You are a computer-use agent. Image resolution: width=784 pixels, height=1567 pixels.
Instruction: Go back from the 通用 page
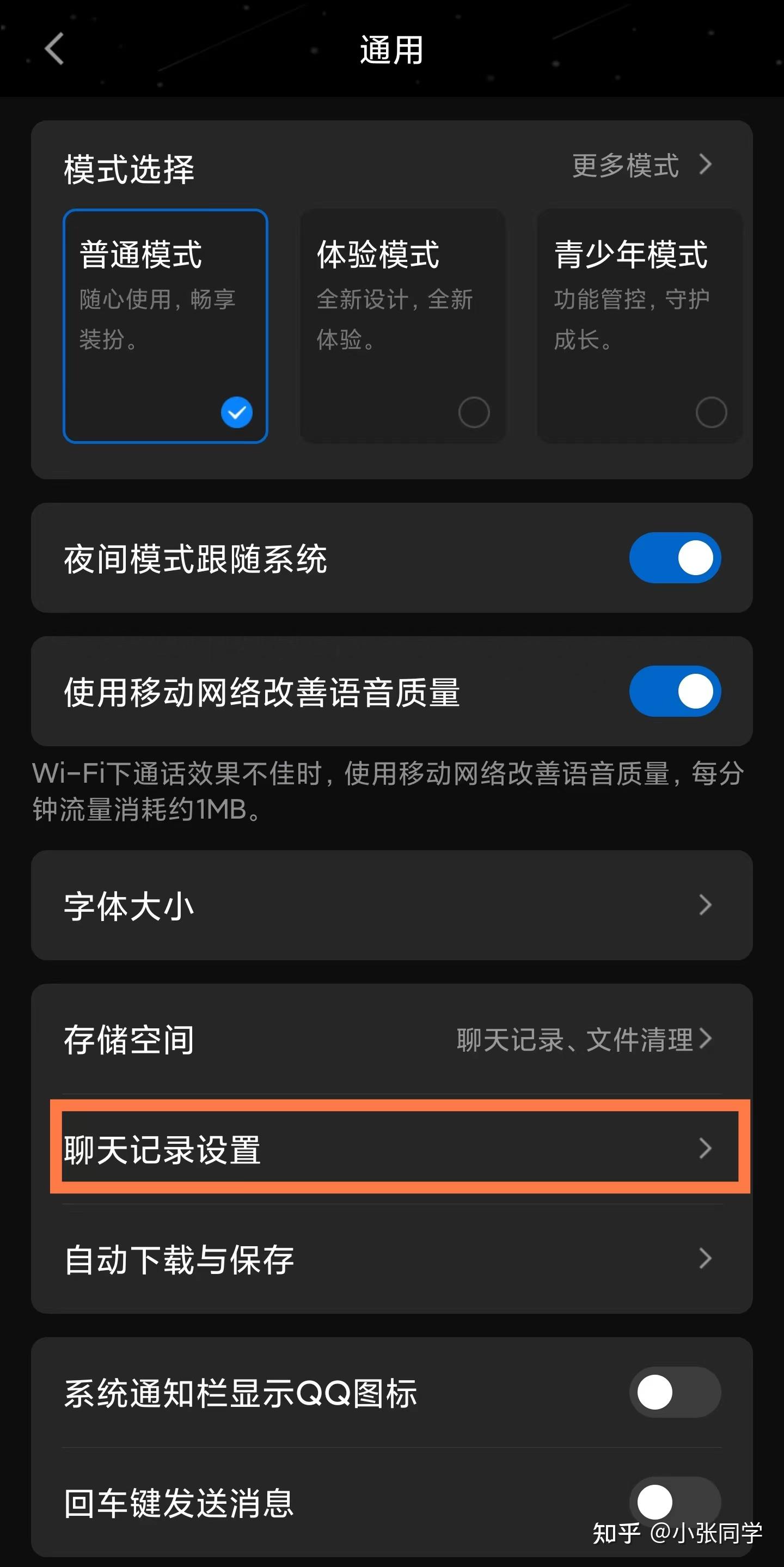[55, 49]
